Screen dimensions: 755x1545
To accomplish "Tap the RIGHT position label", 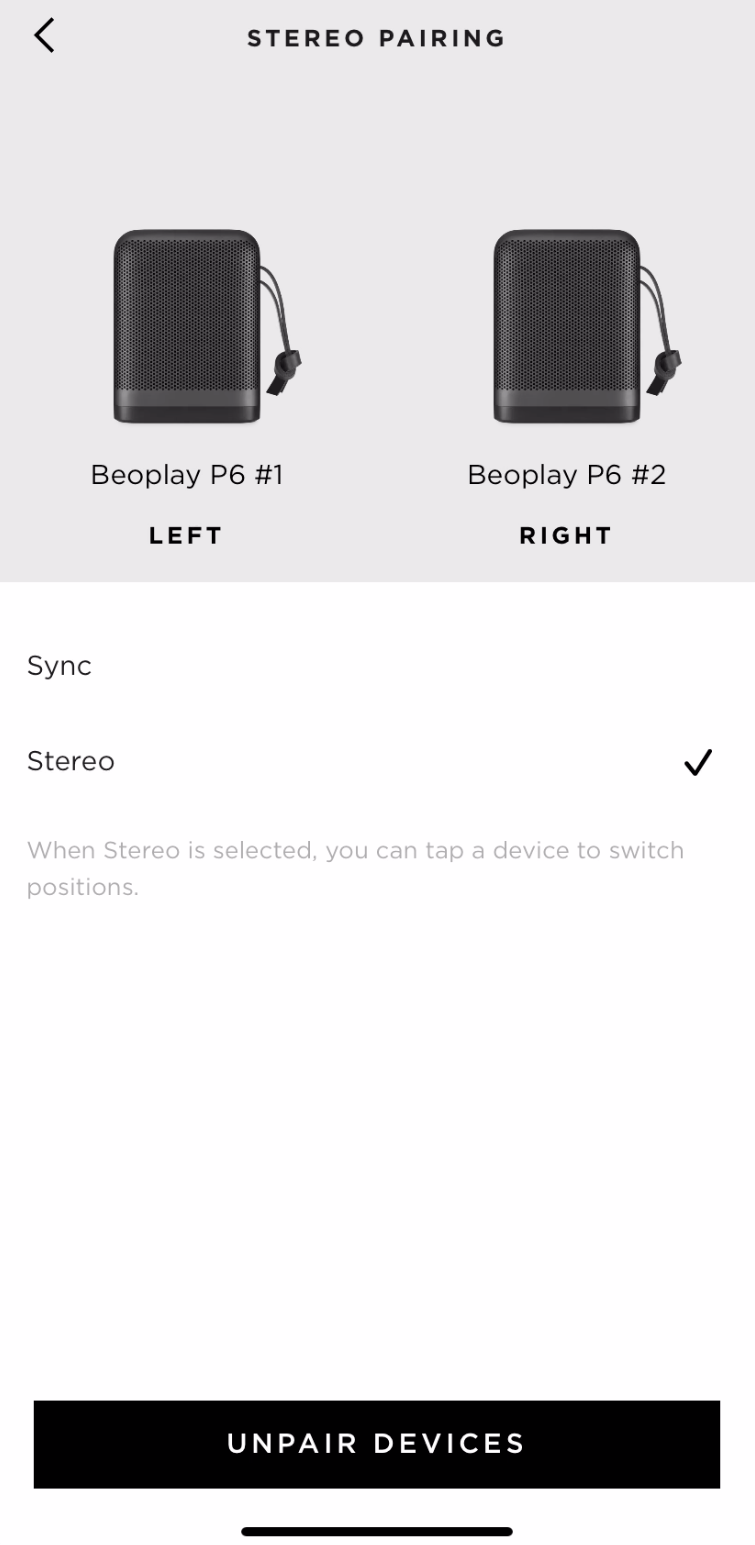I will coord(566,535).
